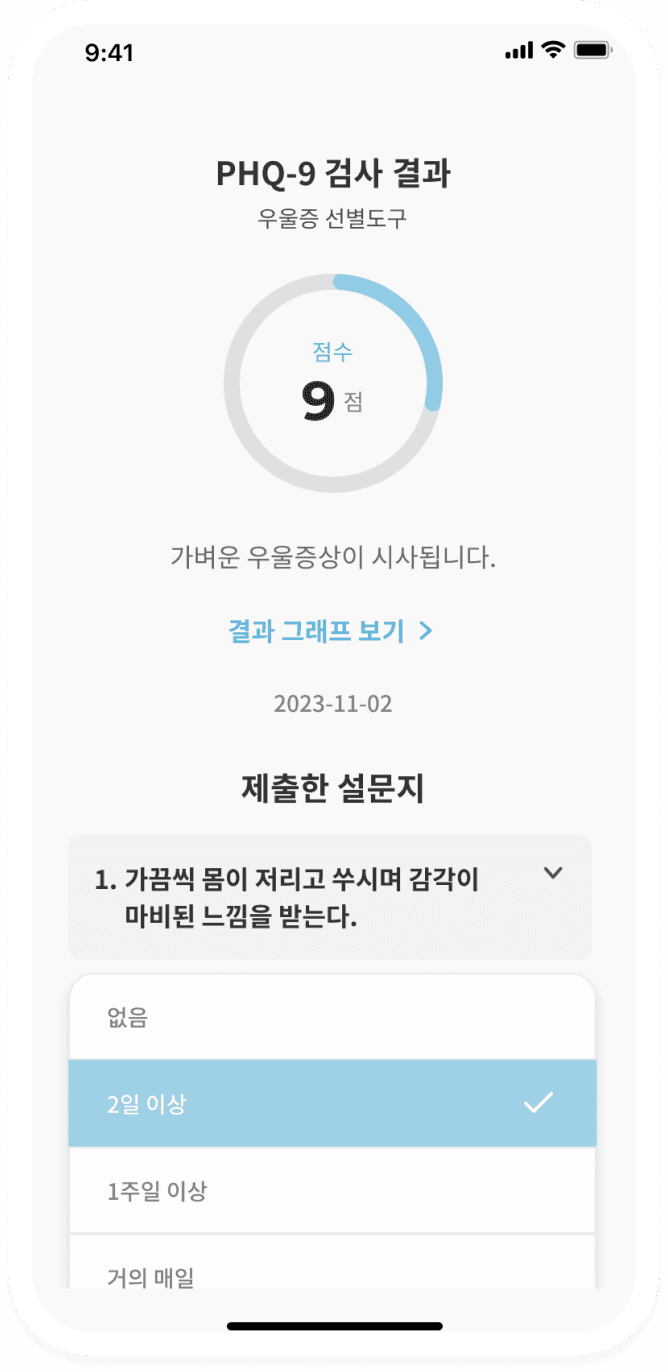Collapse question 1 dropdown chevron

[553, 874]
